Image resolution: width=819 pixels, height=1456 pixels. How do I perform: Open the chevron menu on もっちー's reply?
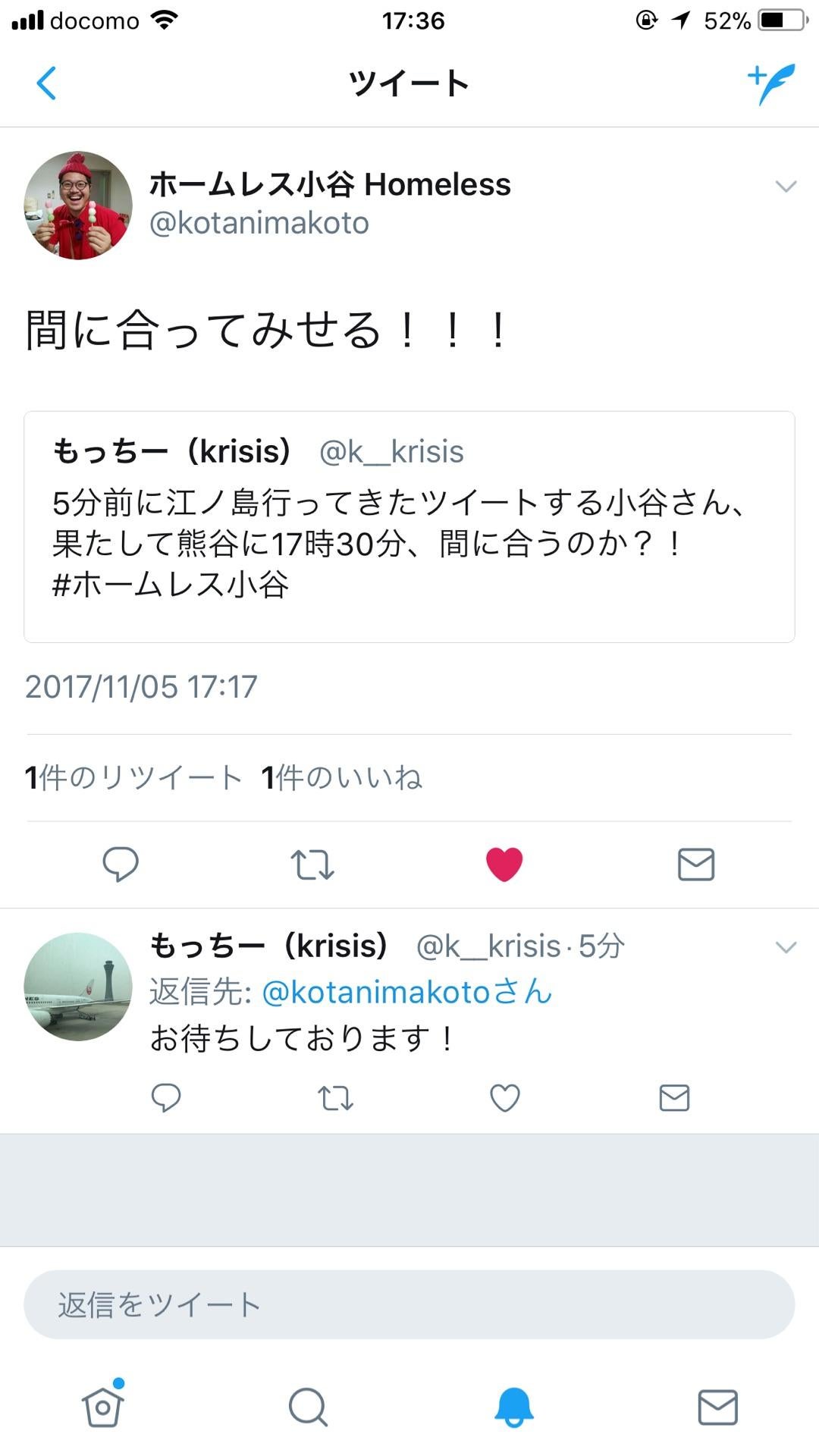[784, 946]
